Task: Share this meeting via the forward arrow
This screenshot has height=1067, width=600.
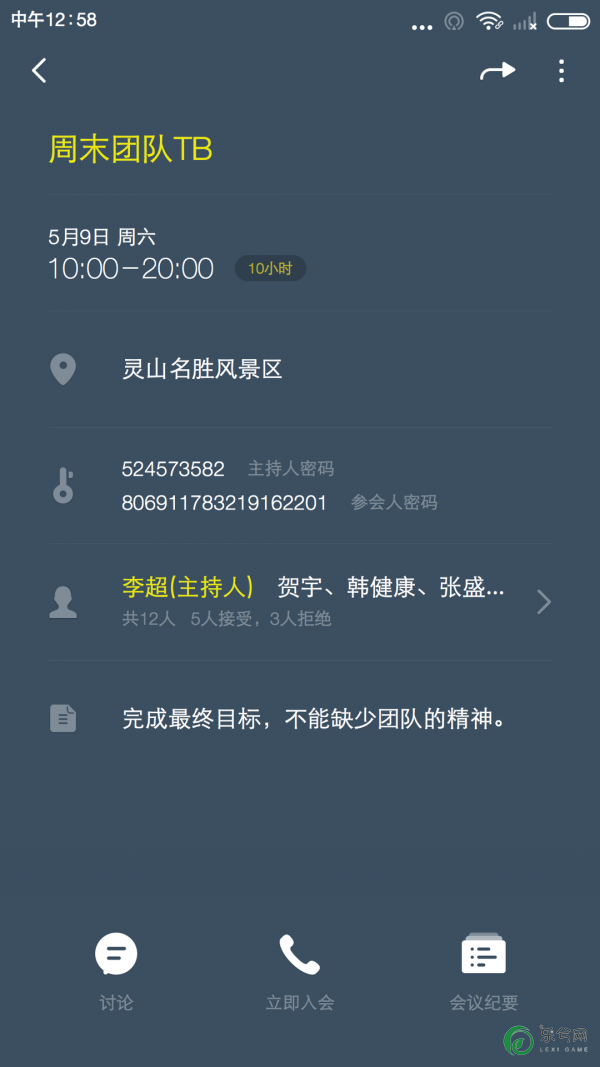Action: pyautogui.click(x=497, y=71)
